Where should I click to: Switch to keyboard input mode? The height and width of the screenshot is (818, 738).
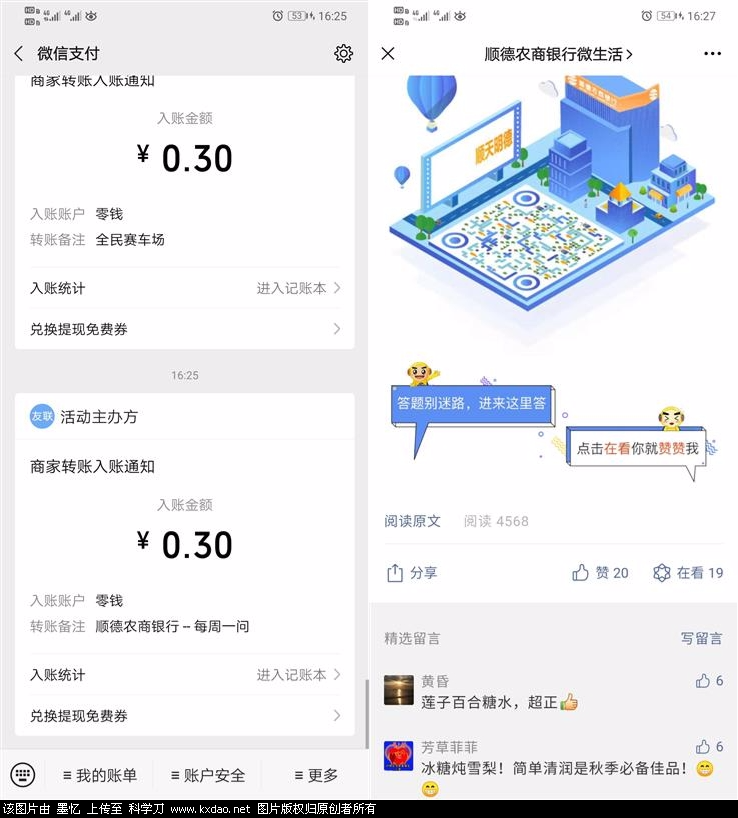[23, 774]
